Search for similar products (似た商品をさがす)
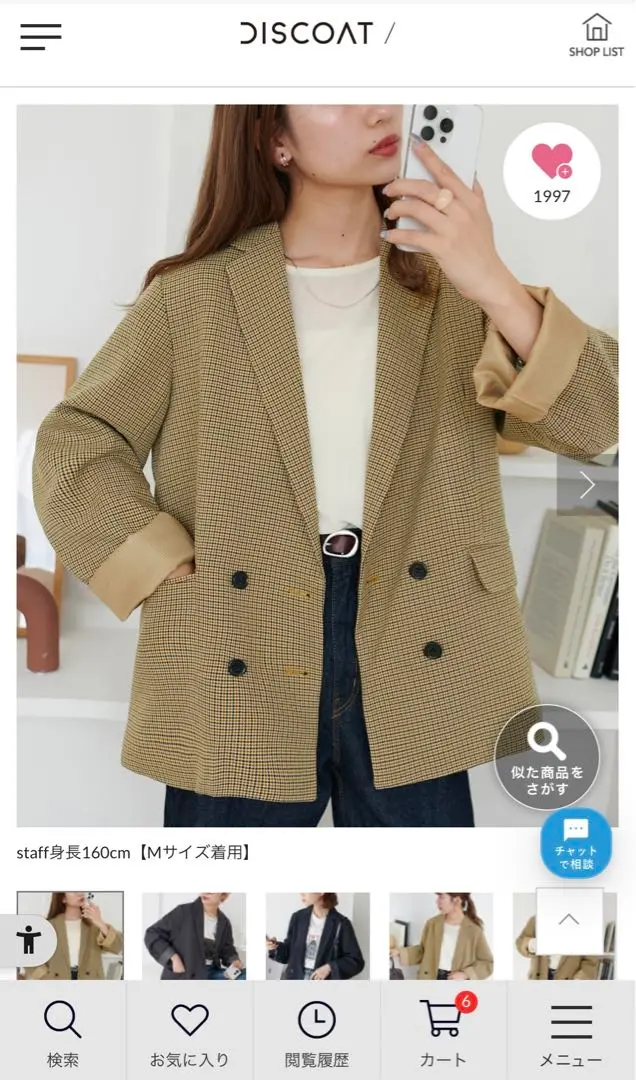The width and height of the screenshot is (636, 1080). coord(547,758)
